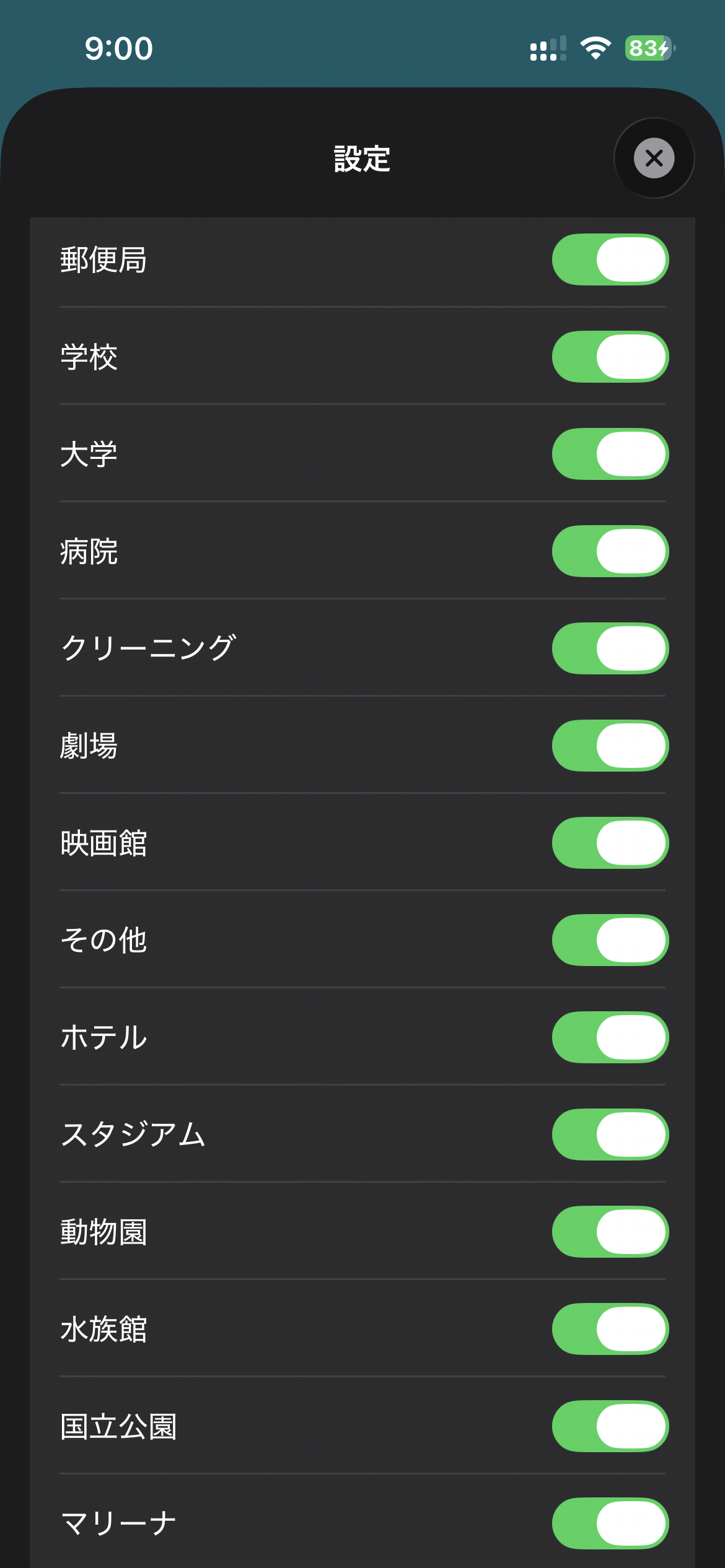
Task: Disable the 学校 toggle
Action: [610, 357]
